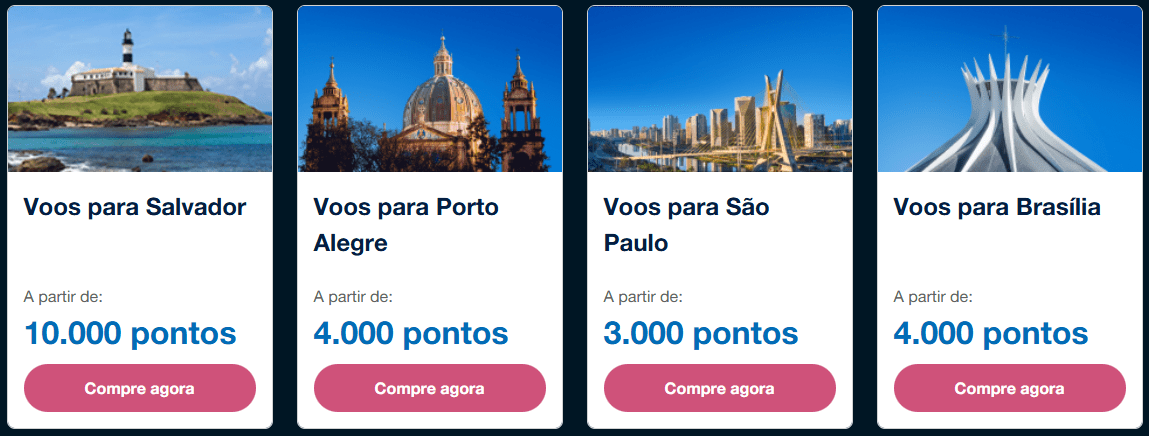Open the Voos para Salvador lighthouse photo
1149x436 pixels.
139,90
